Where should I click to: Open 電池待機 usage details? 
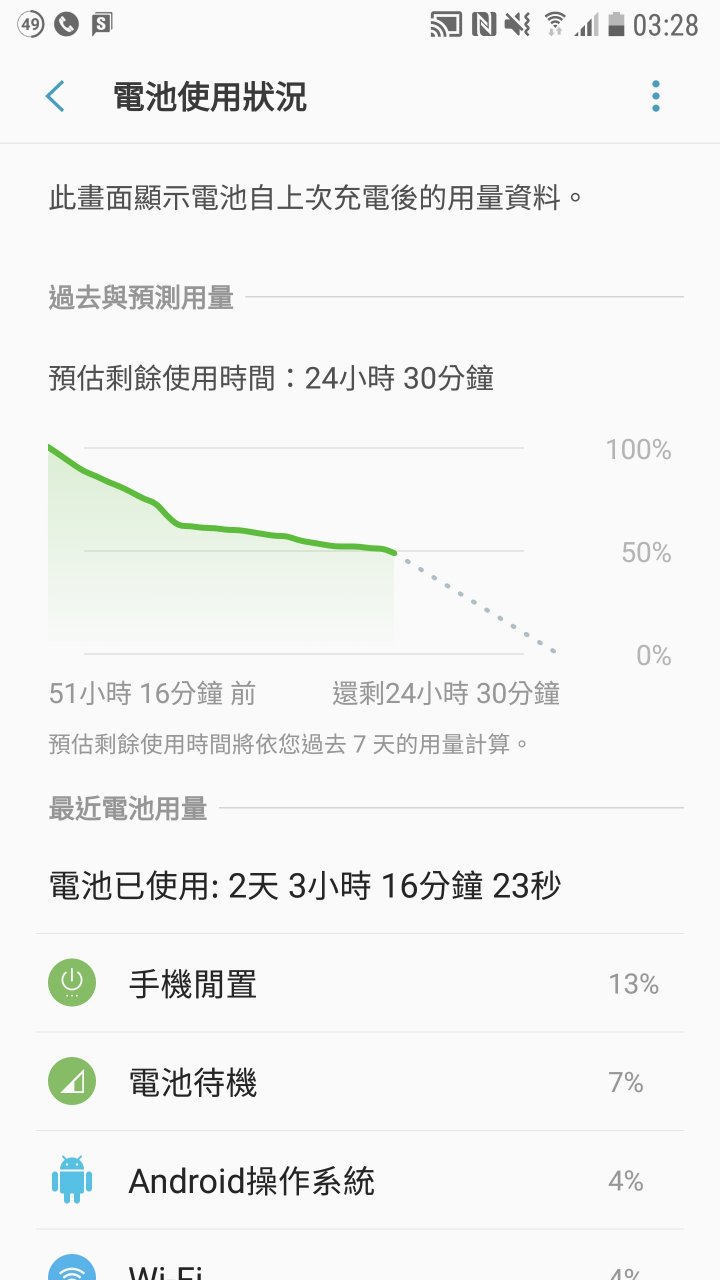point(360,1082)
